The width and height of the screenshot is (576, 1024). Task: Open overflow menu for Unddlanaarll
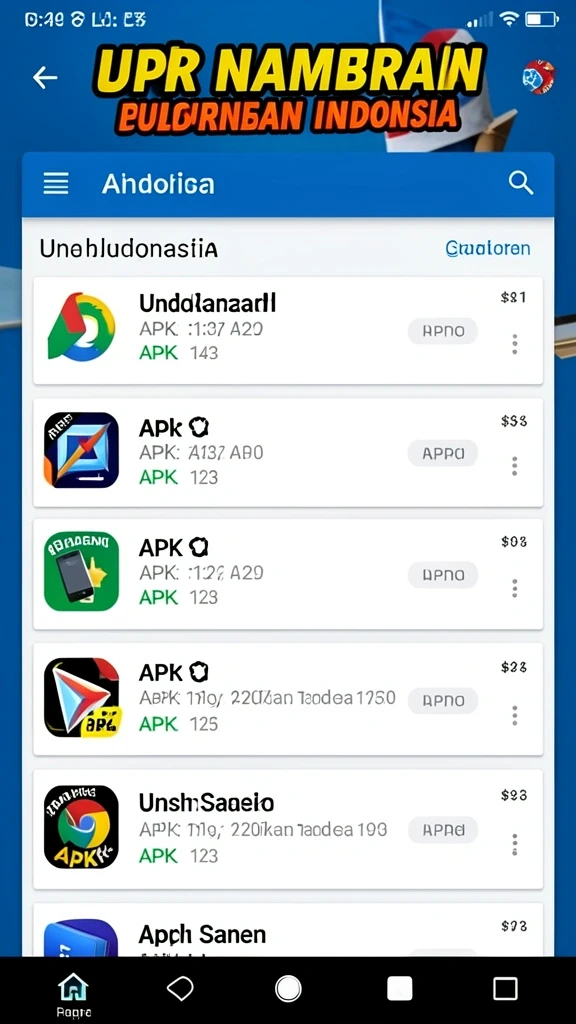pyautogui.click(x=515, y=344)
